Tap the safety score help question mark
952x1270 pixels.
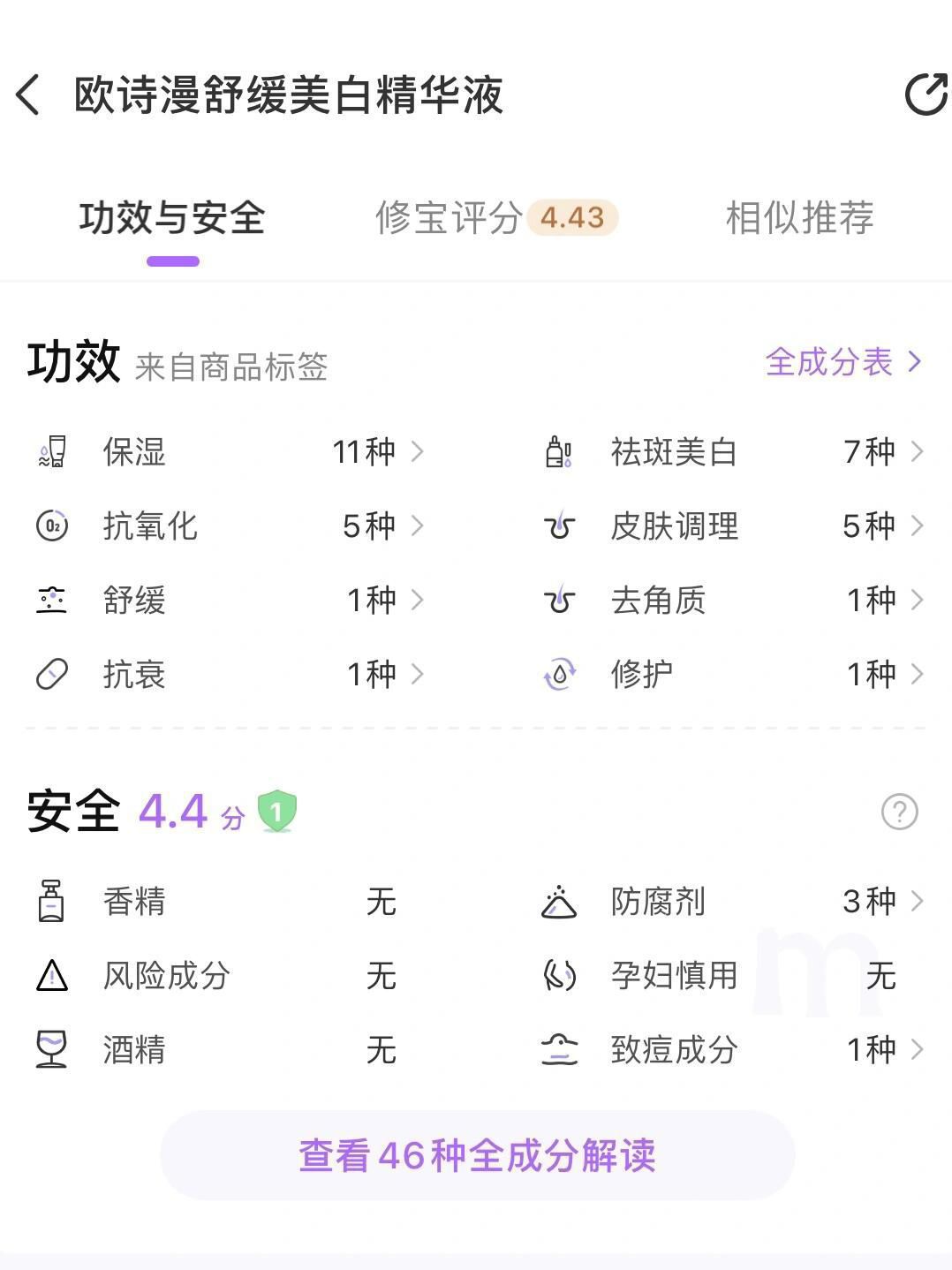coord(899,811)
